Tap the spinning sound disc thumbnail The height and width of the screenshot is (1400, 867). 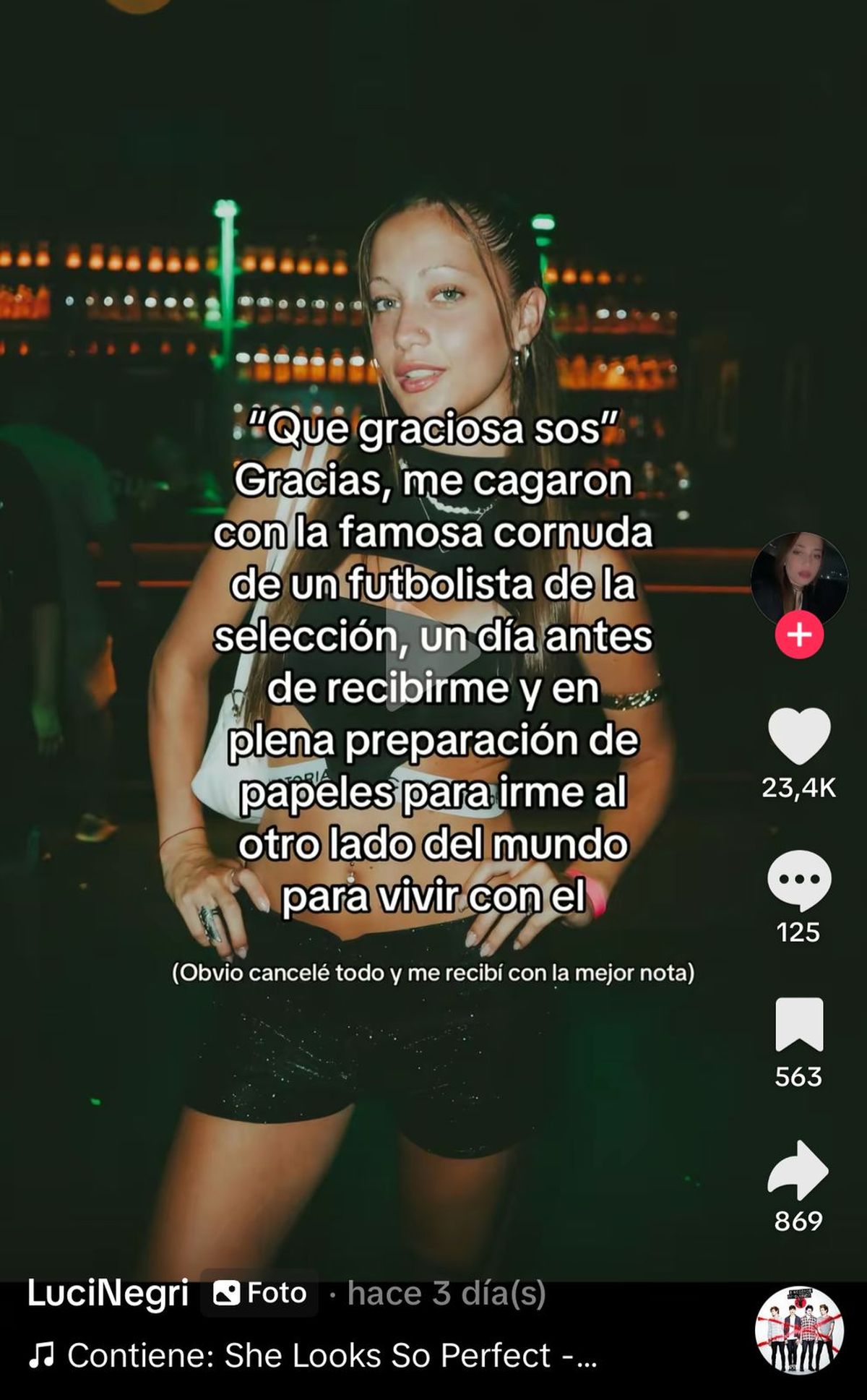pos(798,1330)
